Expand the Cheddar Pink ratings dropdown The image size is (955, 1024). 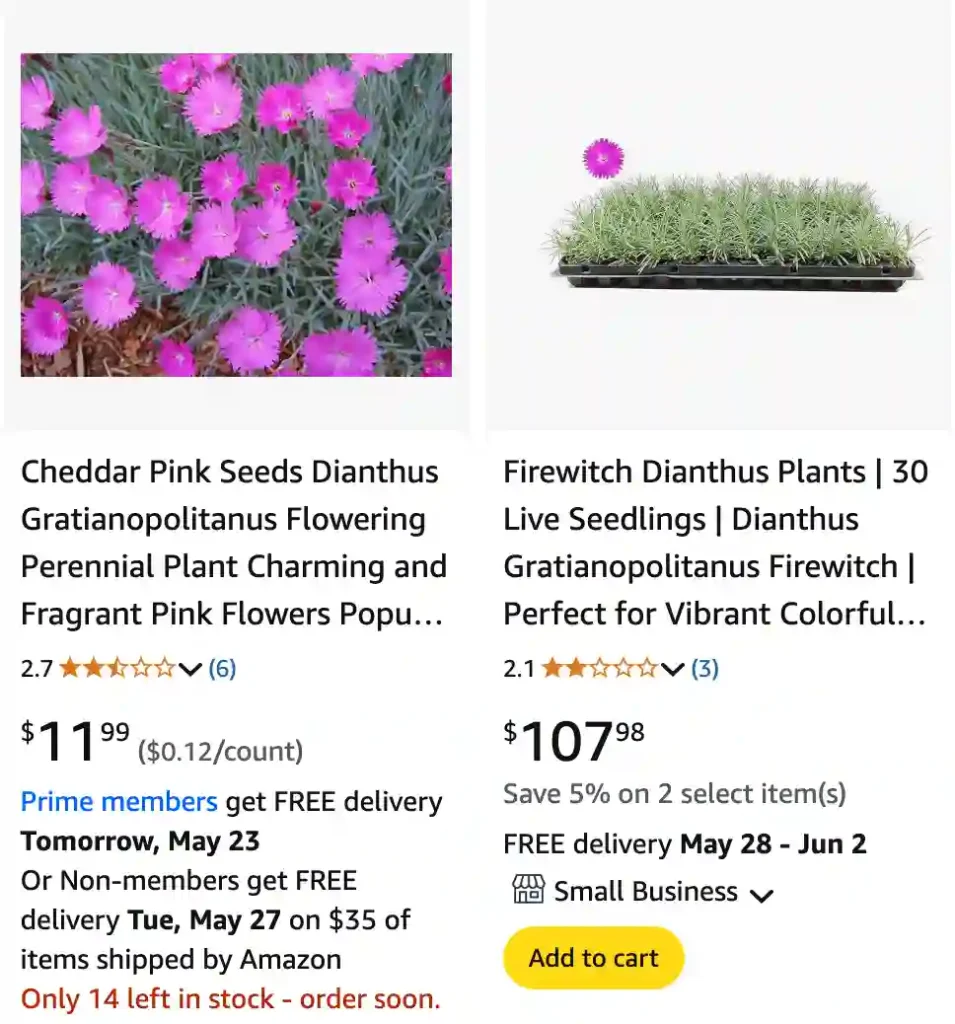coord(192,668)
